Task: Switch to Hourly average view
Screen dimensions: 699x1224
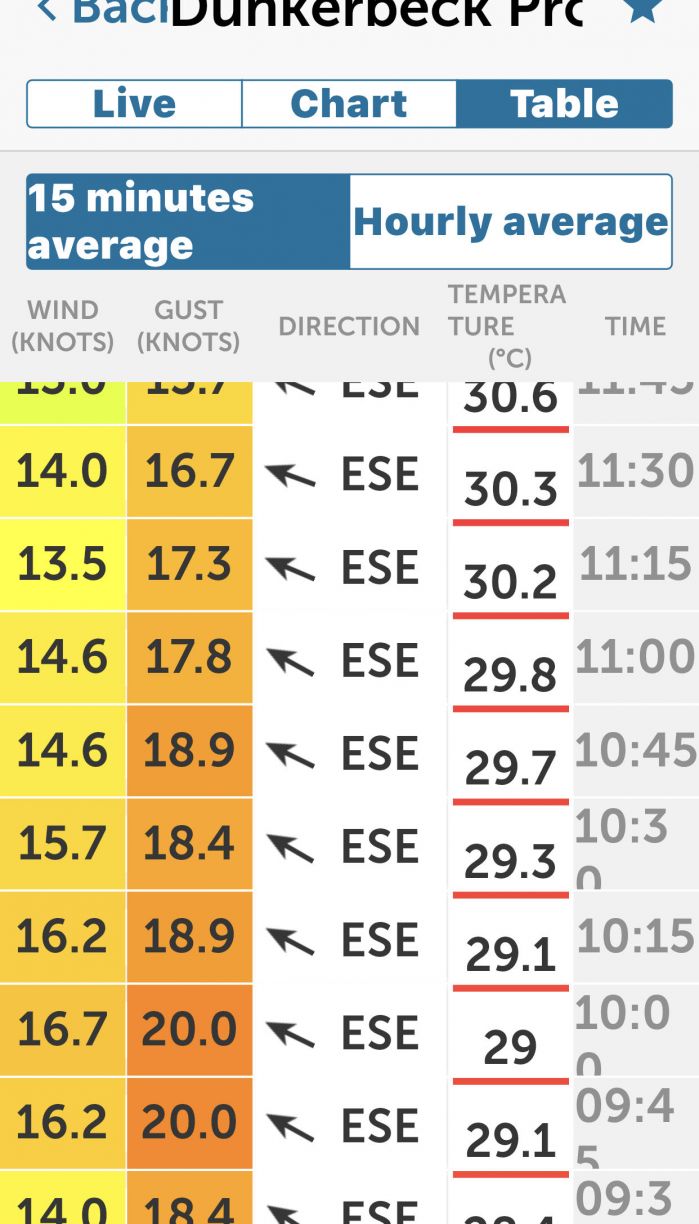Action: click(510, 221)
